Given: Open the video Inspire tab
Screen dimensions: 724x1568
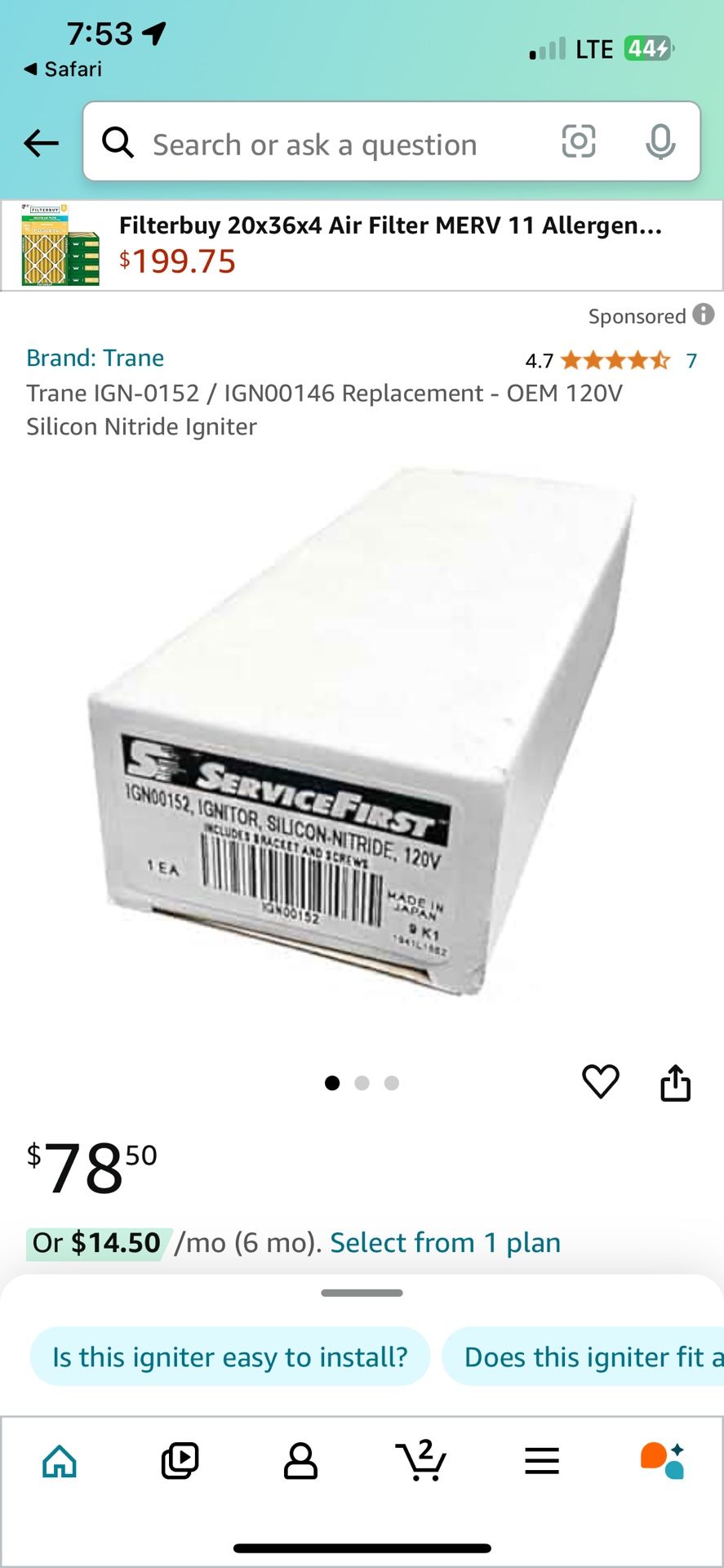Looking at the screenshot, I should [x=180, y=1460].
